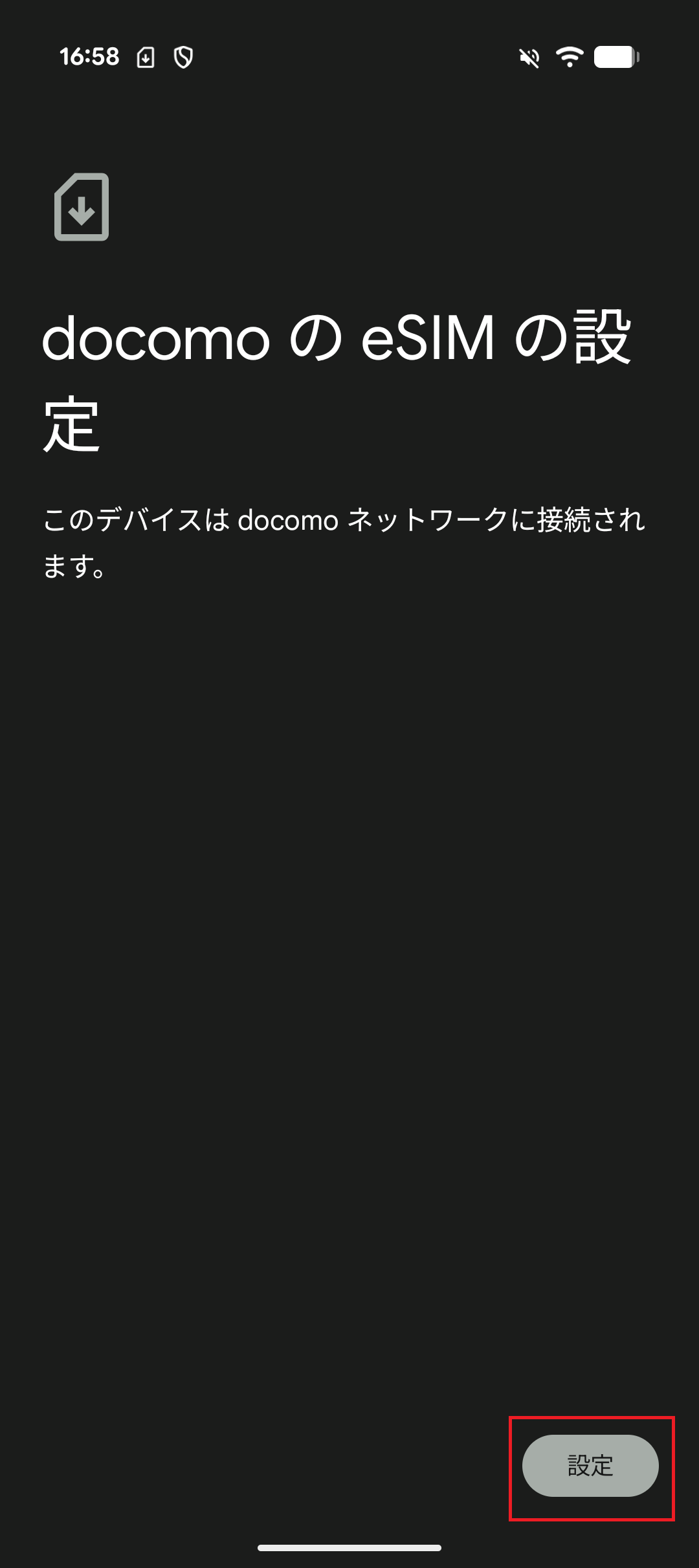Viewport: 699px width, 1568px height.
Task: Click the clock showing 16:58
Action: click(89, 57)
